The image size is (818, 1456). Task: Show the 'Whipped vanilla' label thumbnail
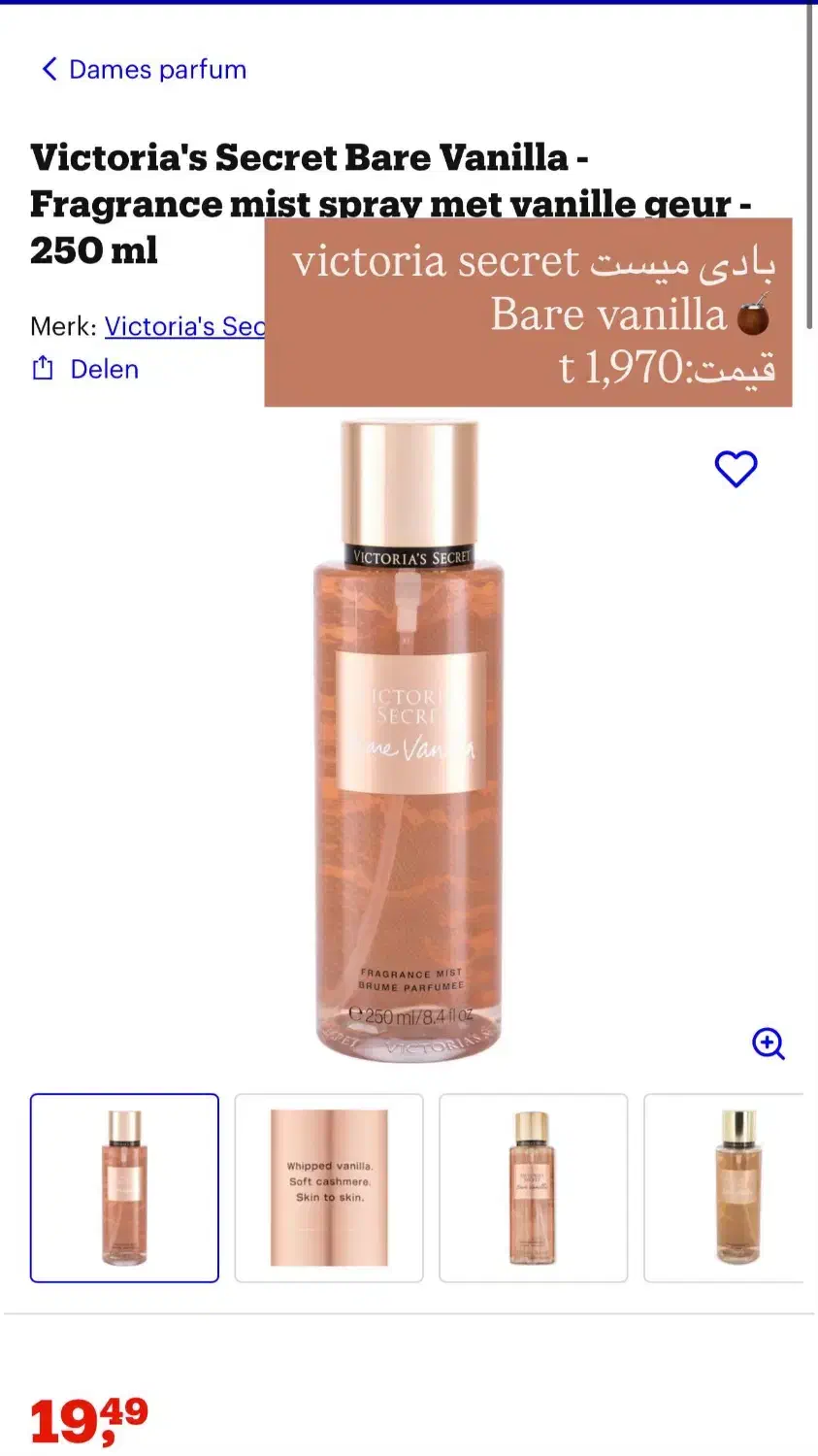[329, 1188]
